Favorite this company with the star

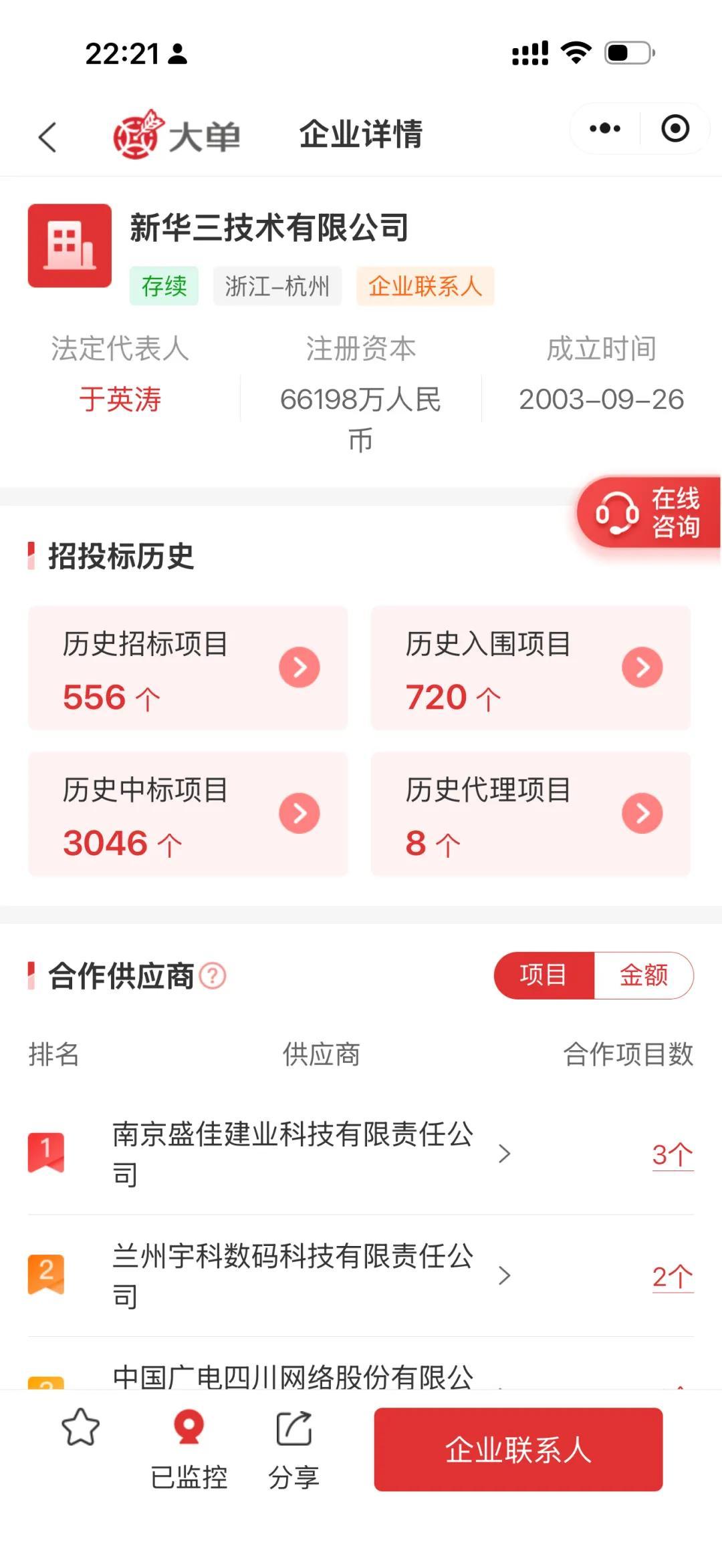[x=81, y=1428]
